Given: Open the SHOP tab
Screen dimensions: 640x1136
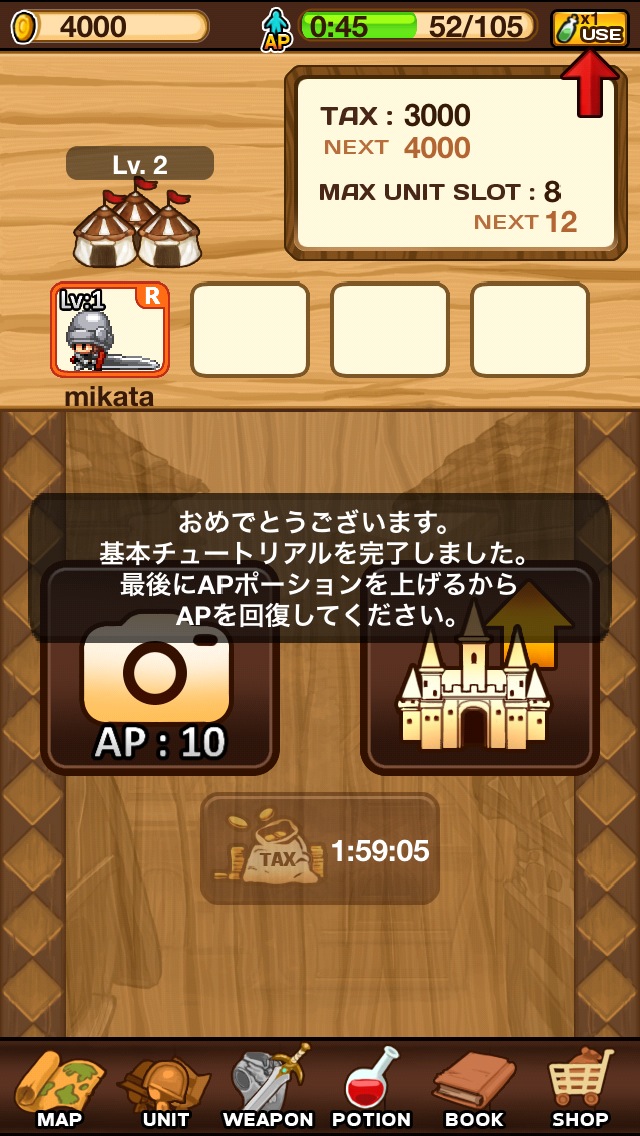Looking at the screenshot, I should pyautogui.click(x=580, y=1088).
